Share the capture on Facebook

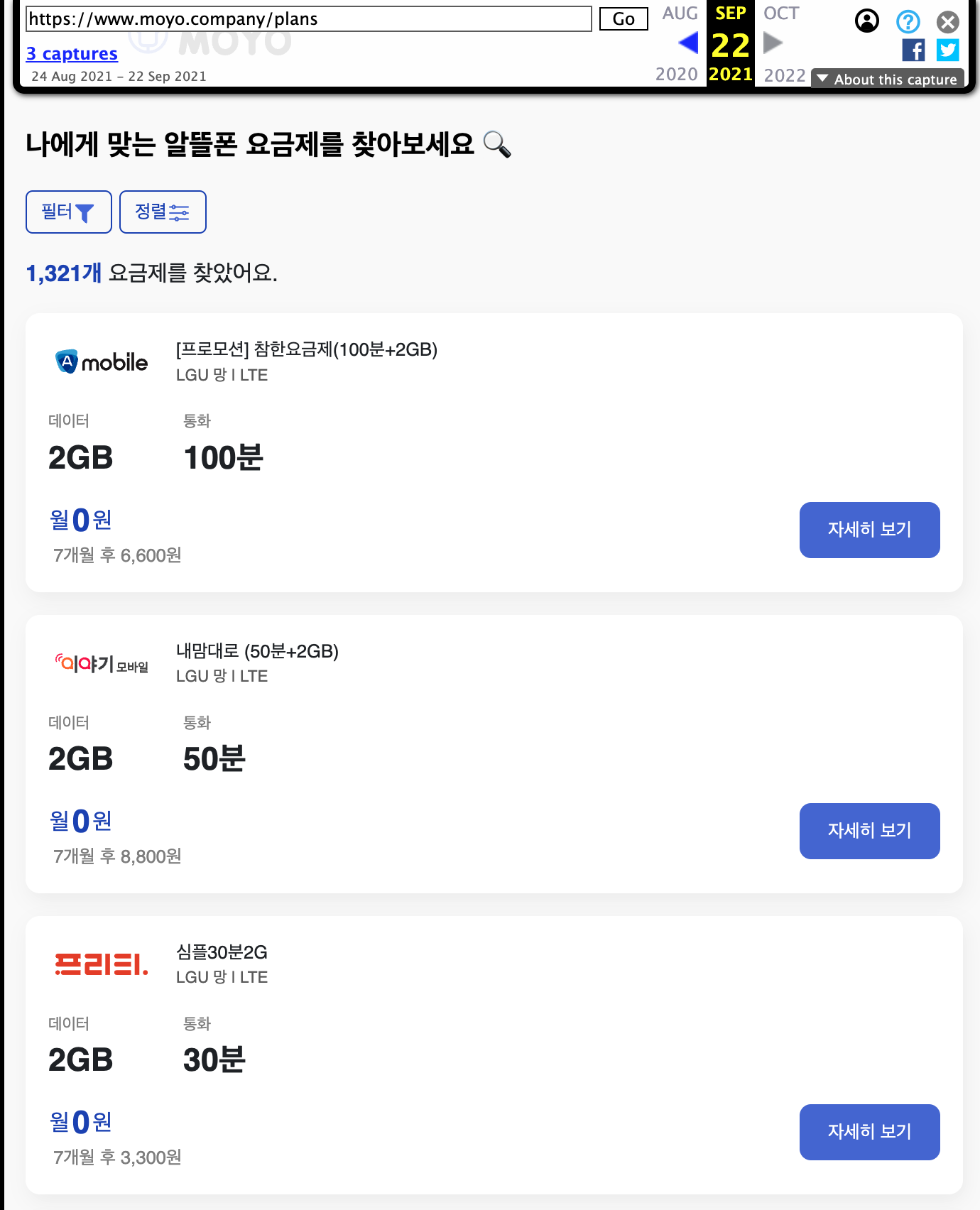click(x=914, y=50)
